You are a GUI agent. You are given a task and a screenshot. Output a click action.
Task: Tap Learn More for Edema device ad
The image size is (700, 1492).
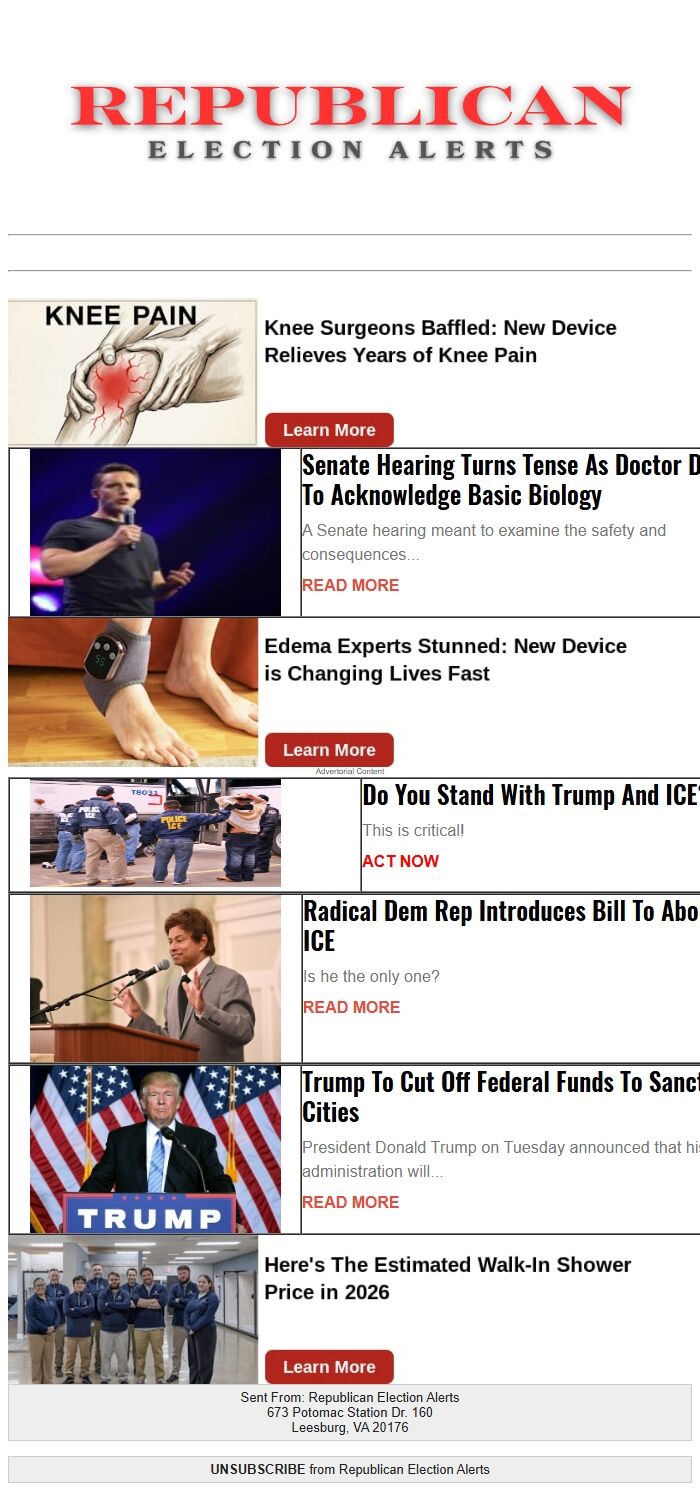329,750
